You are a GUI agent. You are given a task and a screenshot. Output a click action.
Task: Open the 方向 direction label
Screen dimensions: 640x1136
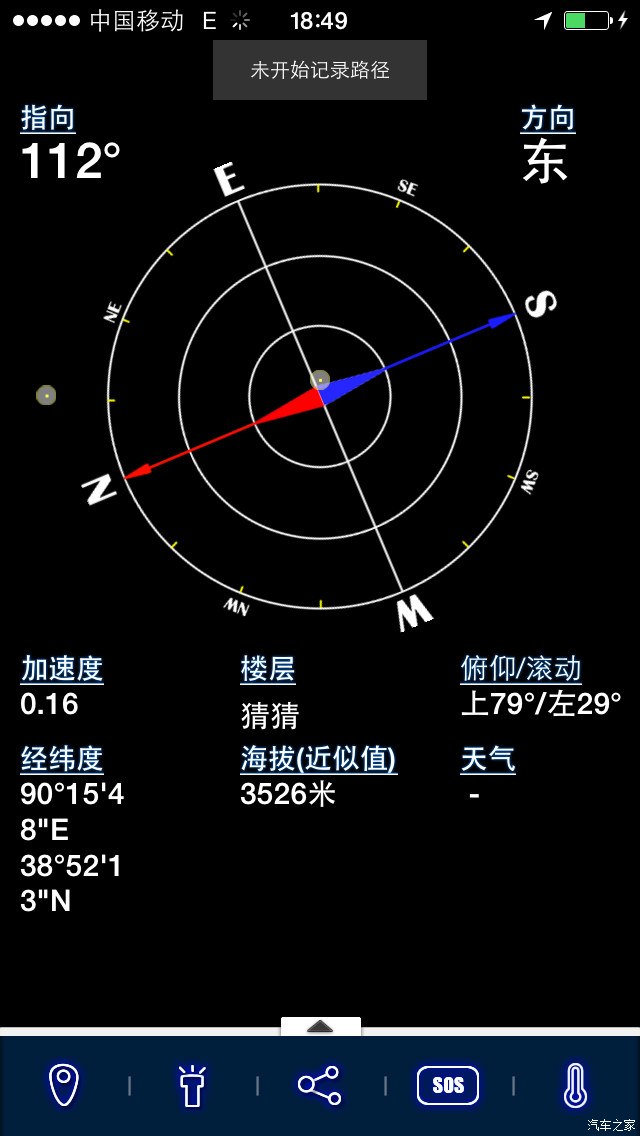point(547,118)
